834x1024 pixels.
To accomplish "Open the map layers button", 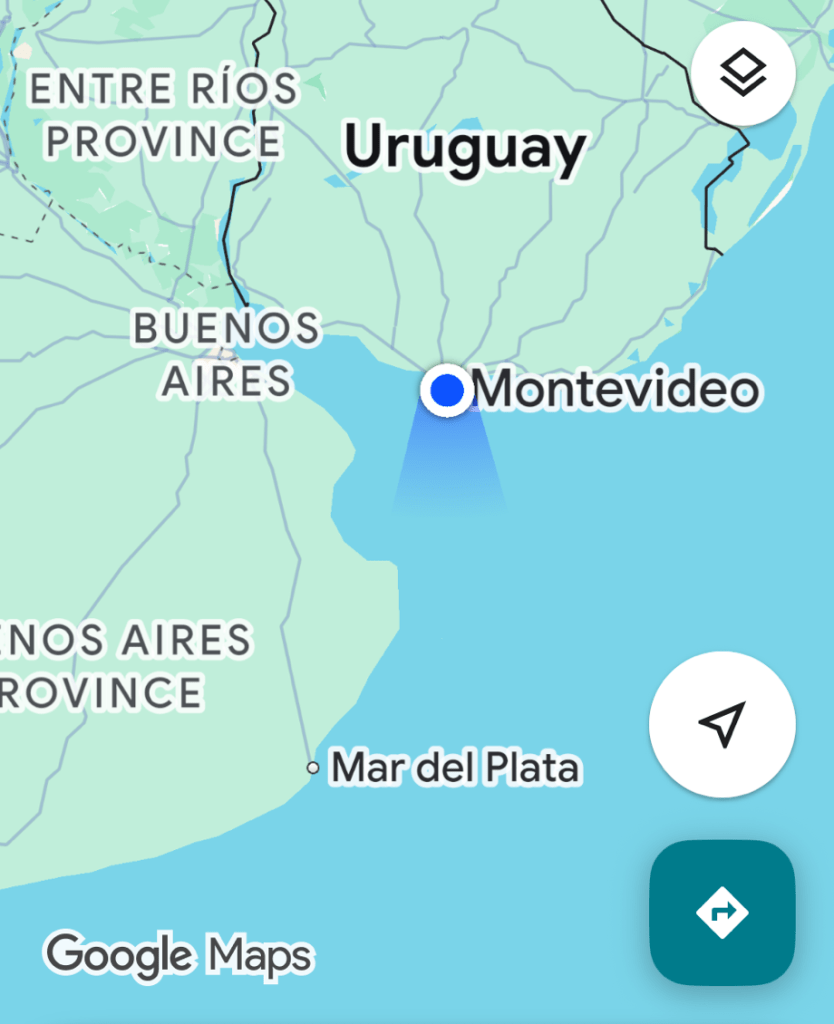I will point(743,73).
